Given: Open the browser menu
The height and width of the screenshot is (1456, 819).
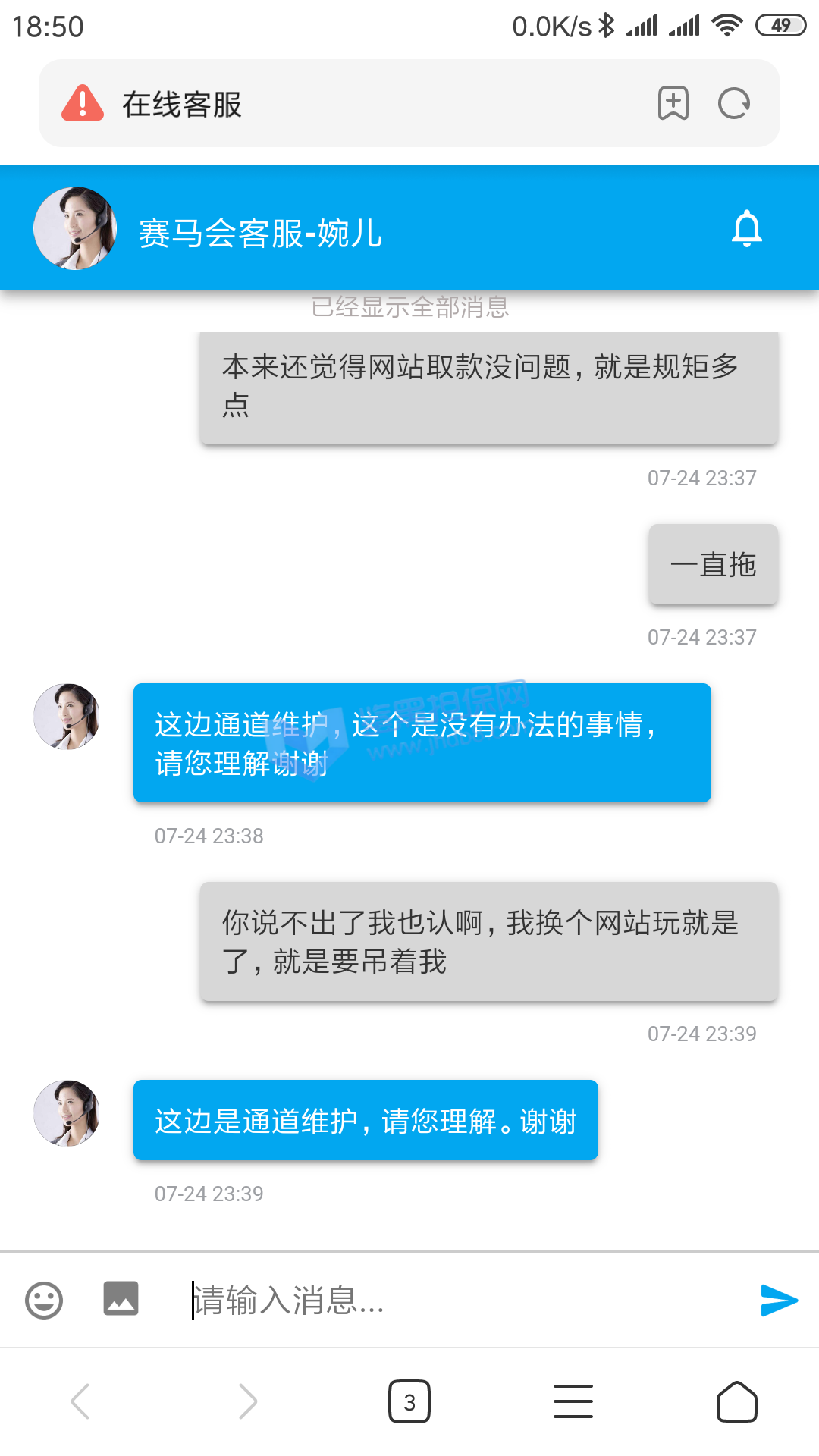Looking at the screenshot, I should pyautogui.click(x=573, y=1401).
